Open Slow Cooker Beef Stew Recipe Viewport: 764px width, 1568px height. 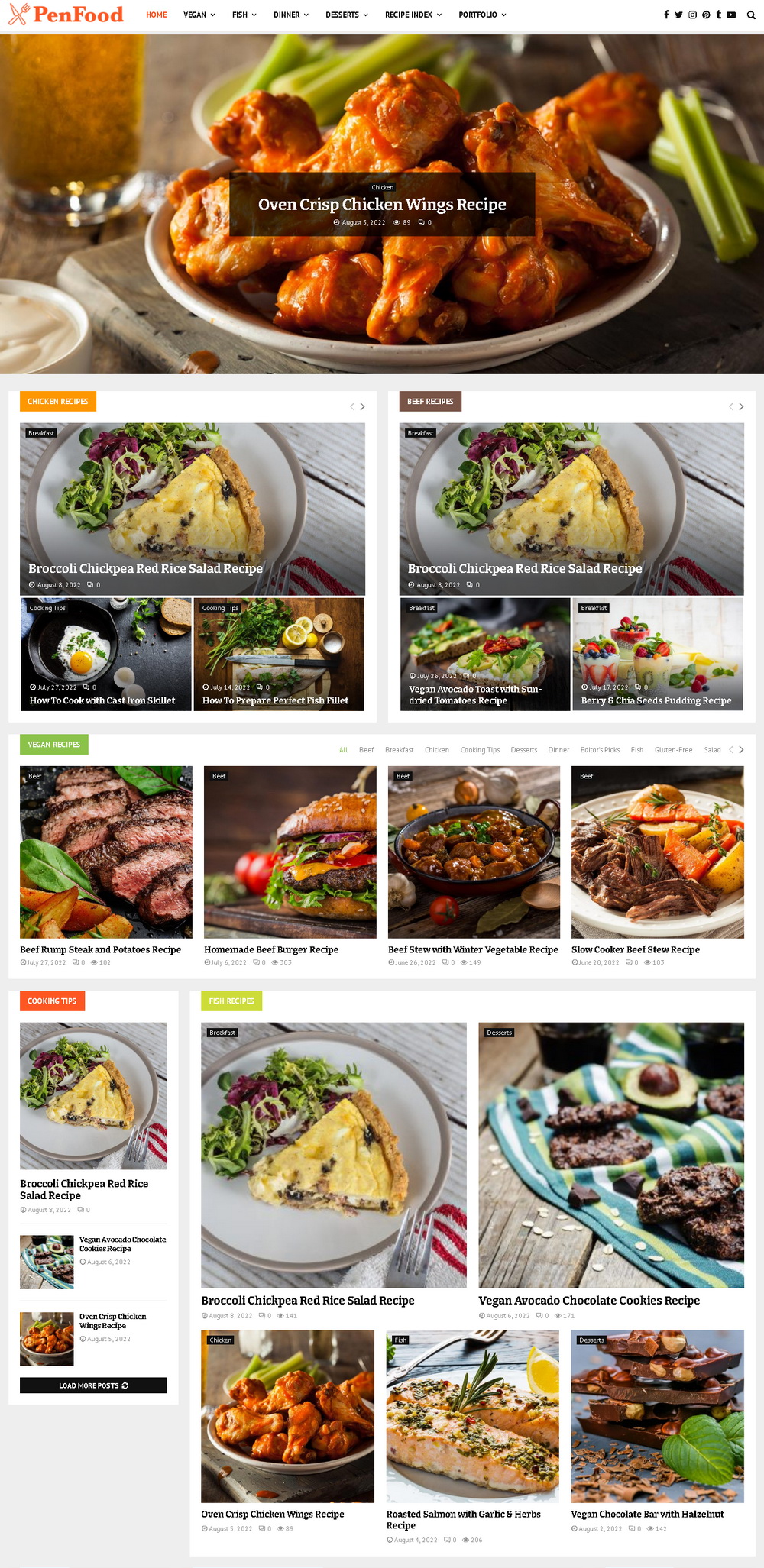(636, 949)
